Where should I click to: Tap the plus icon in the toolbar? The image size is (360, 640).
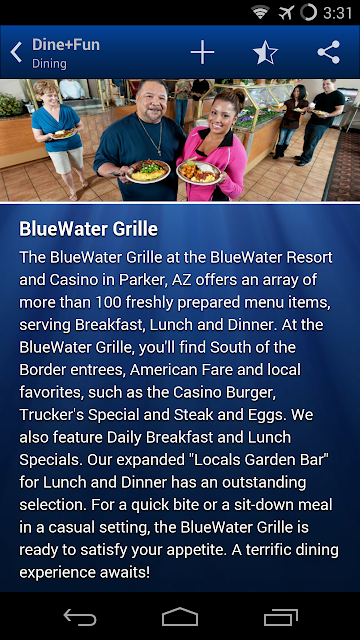[202, 52]
